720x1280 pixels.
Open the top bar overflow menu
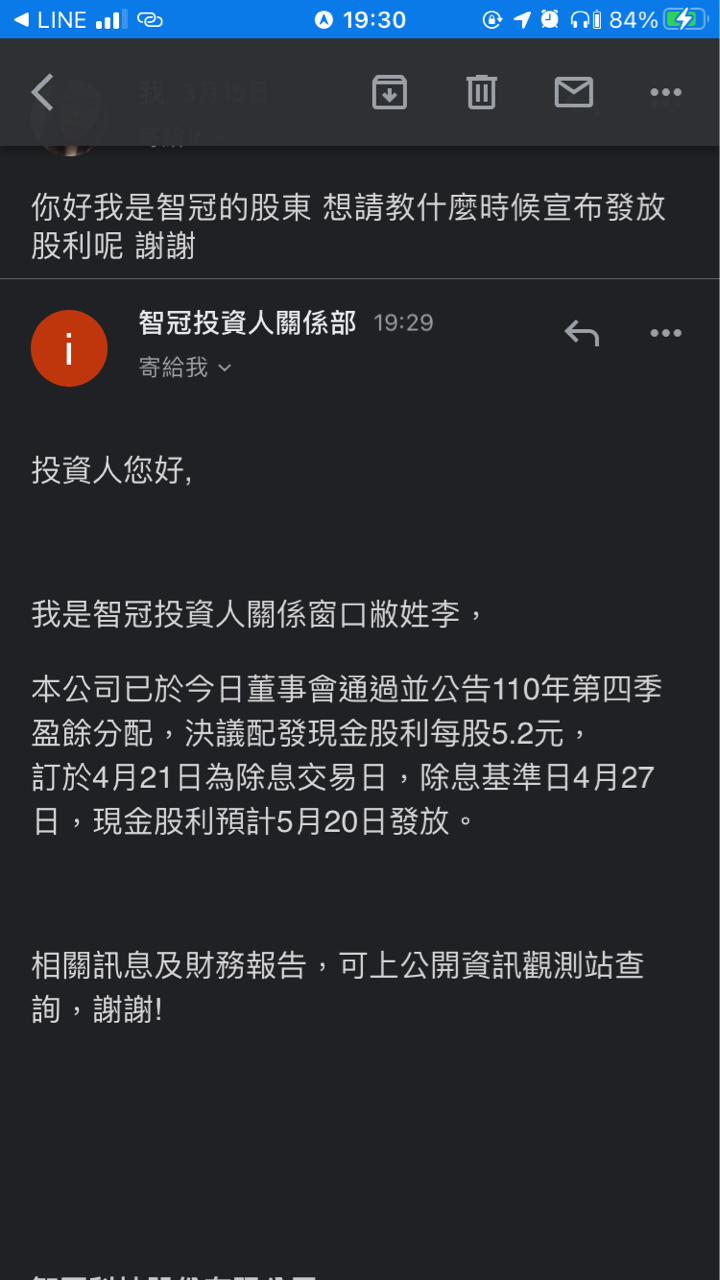665,93
